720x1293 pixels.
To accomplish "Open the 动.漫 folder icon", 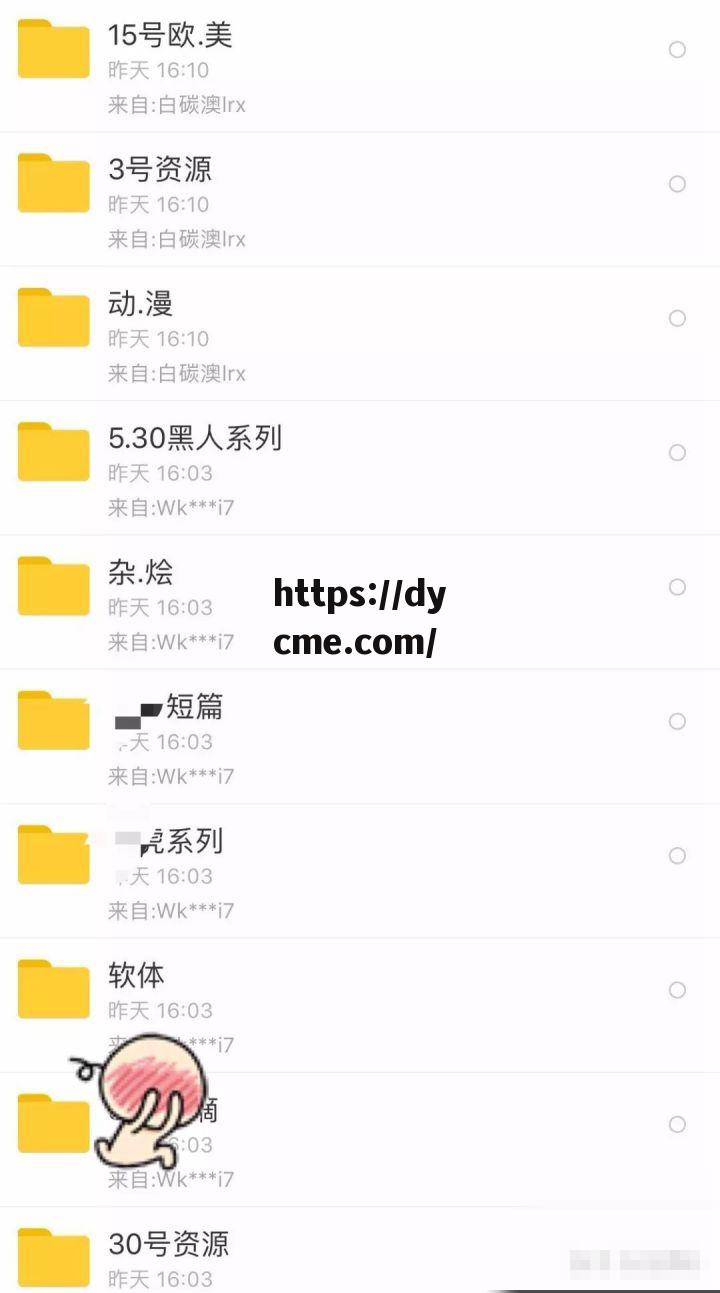I will coord(53,316).
